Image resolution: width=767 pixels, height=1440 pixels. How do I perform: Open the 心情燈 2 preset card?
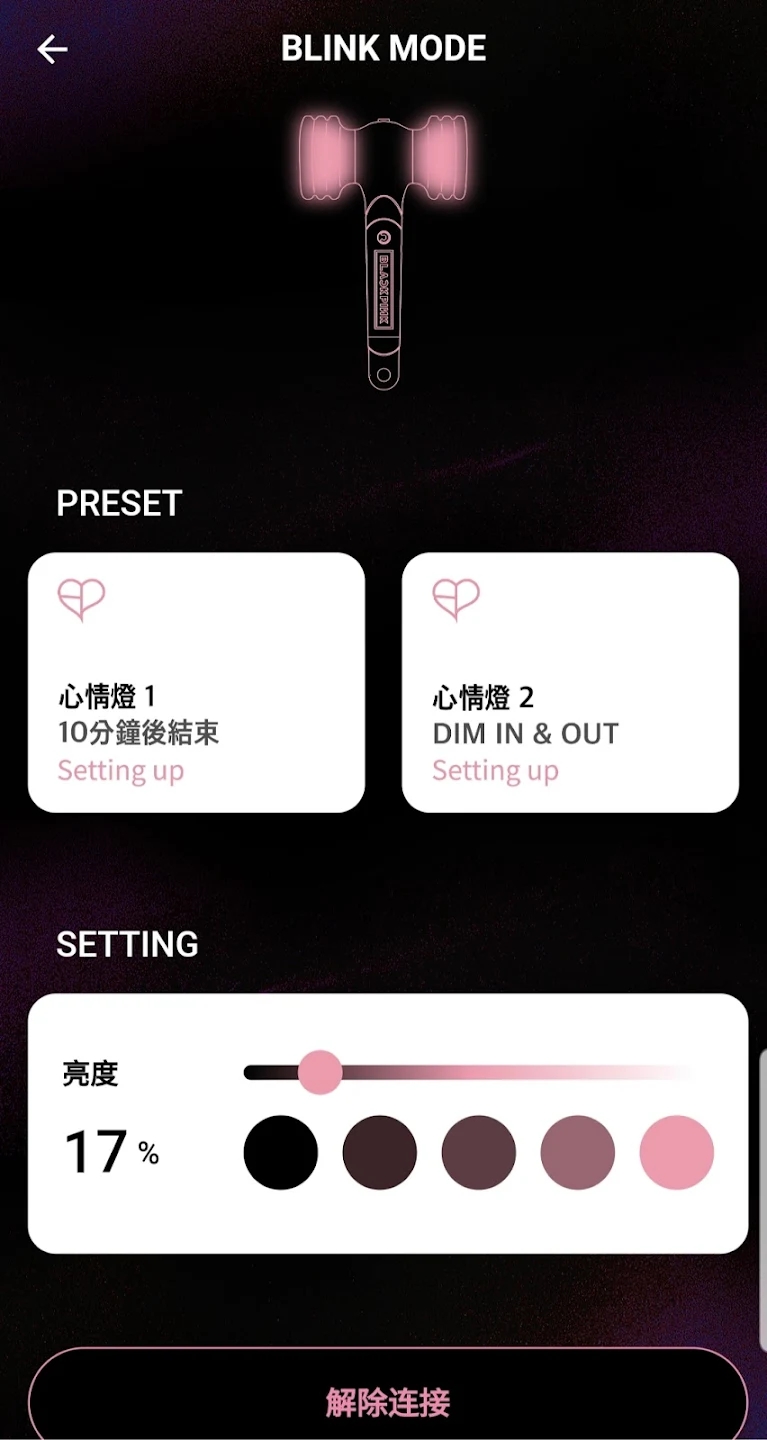570,682
